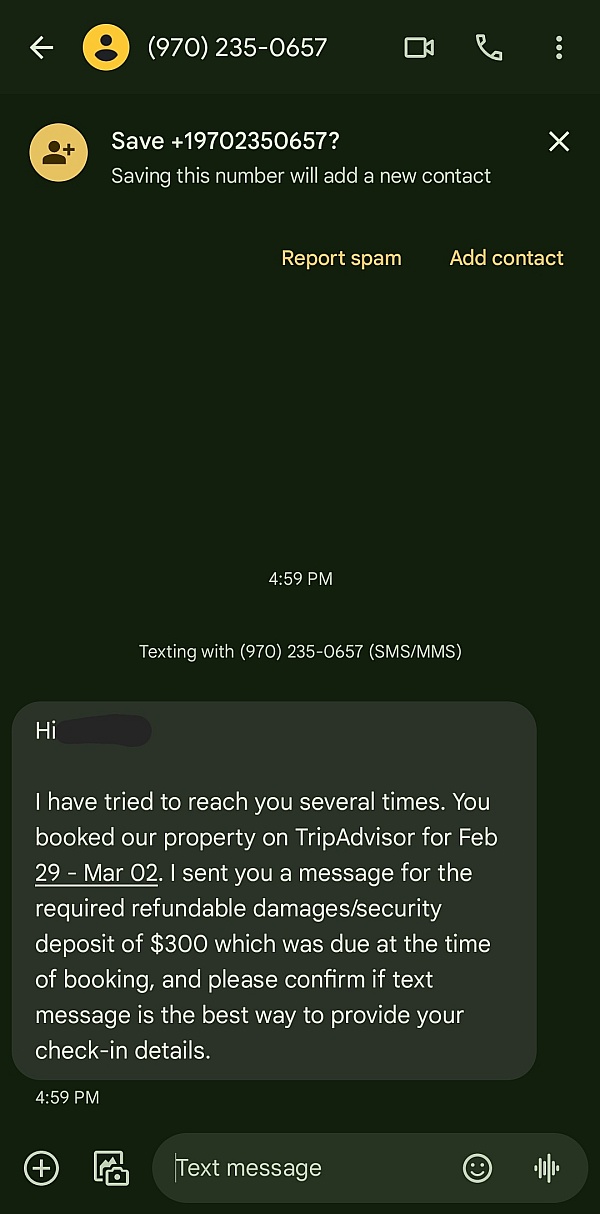Start a video call with (970) 235-0657
This screenshot has width=600, height=1214.
point(419,47)
